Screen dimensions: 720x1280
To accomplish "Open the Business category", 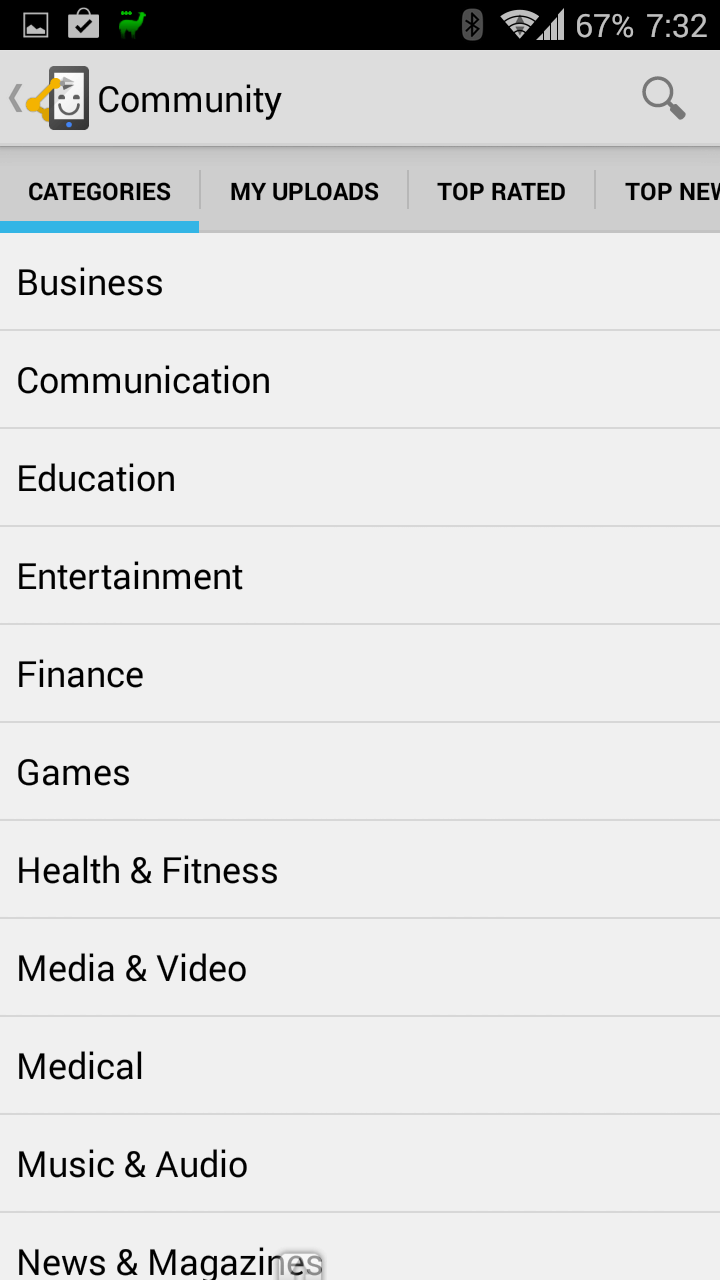I will point(360,283).
